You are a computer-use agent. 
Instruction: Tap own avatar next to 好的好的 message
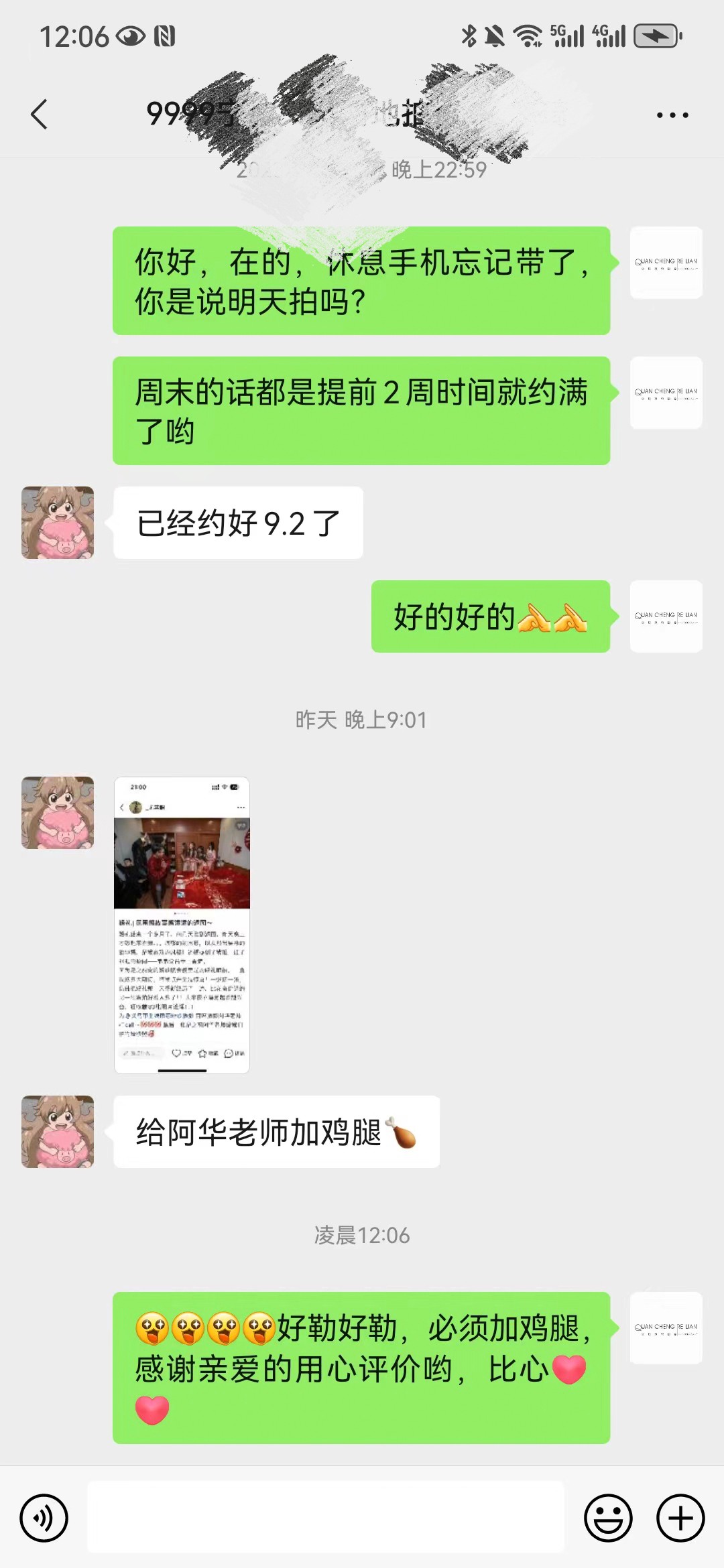click(x=666, y=616)
